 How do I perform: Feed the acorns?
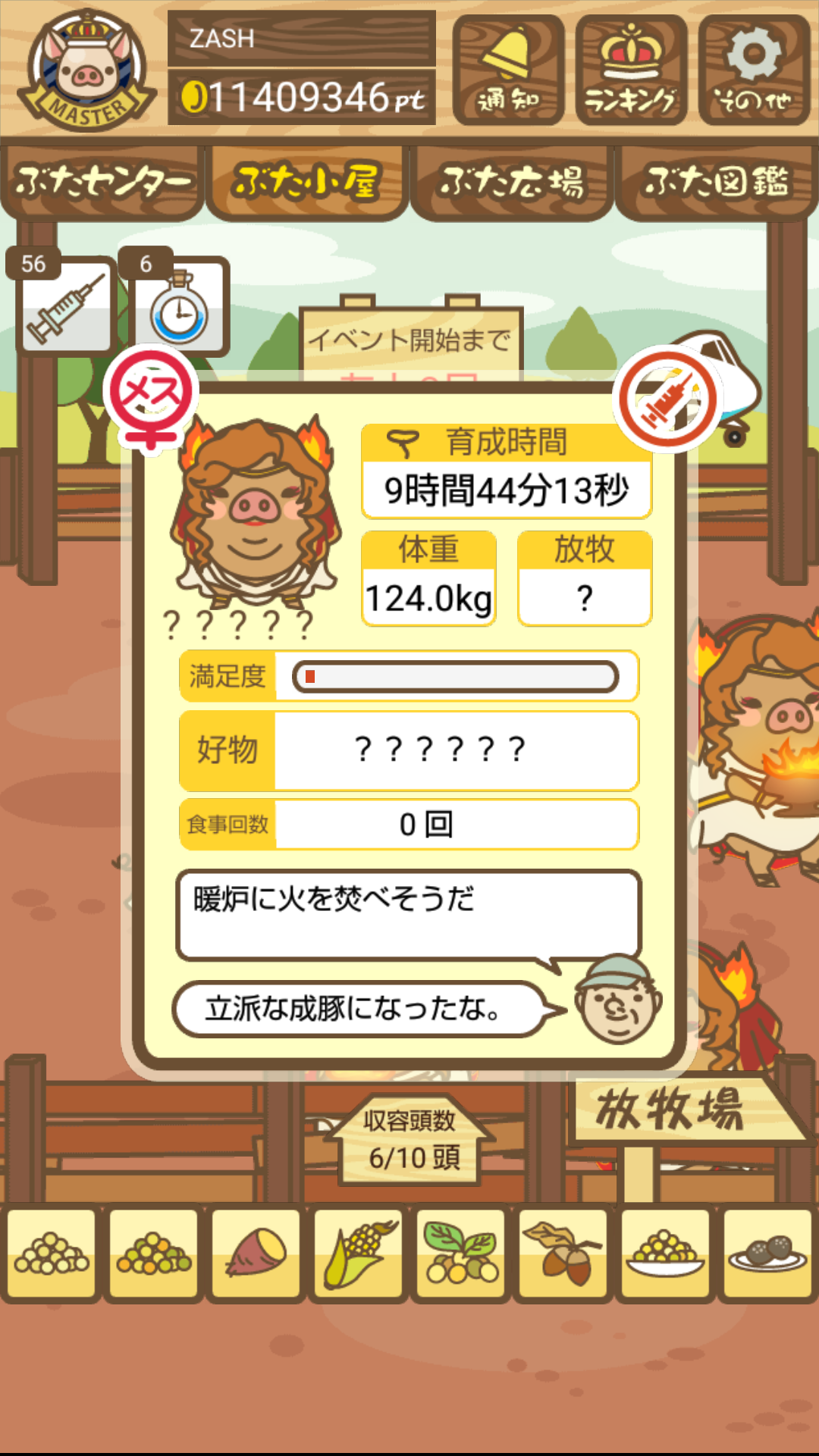(563, 1254)
